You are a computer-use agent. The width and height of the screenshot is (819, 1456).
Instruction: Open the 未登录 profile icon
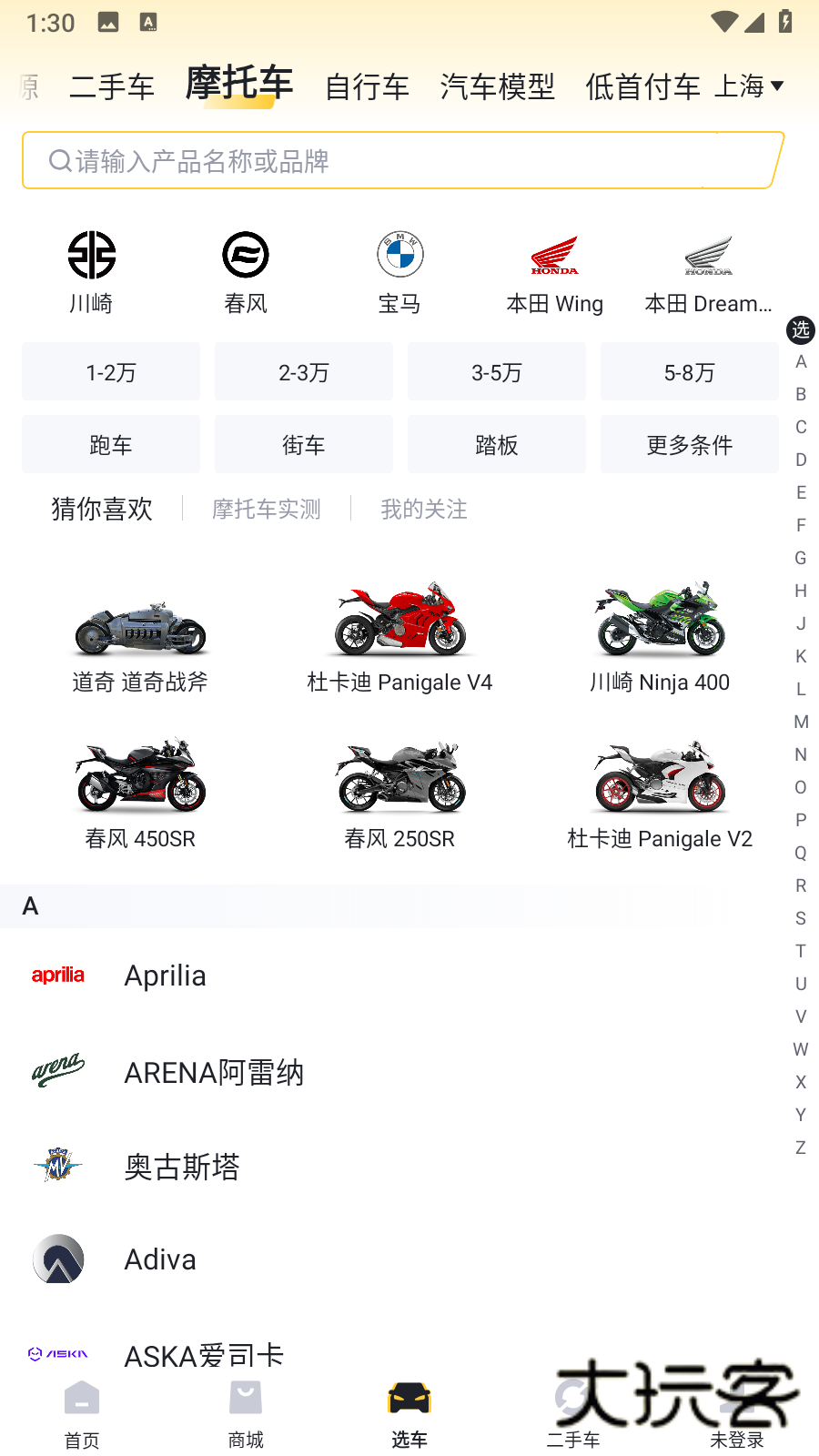point(736,1410)
